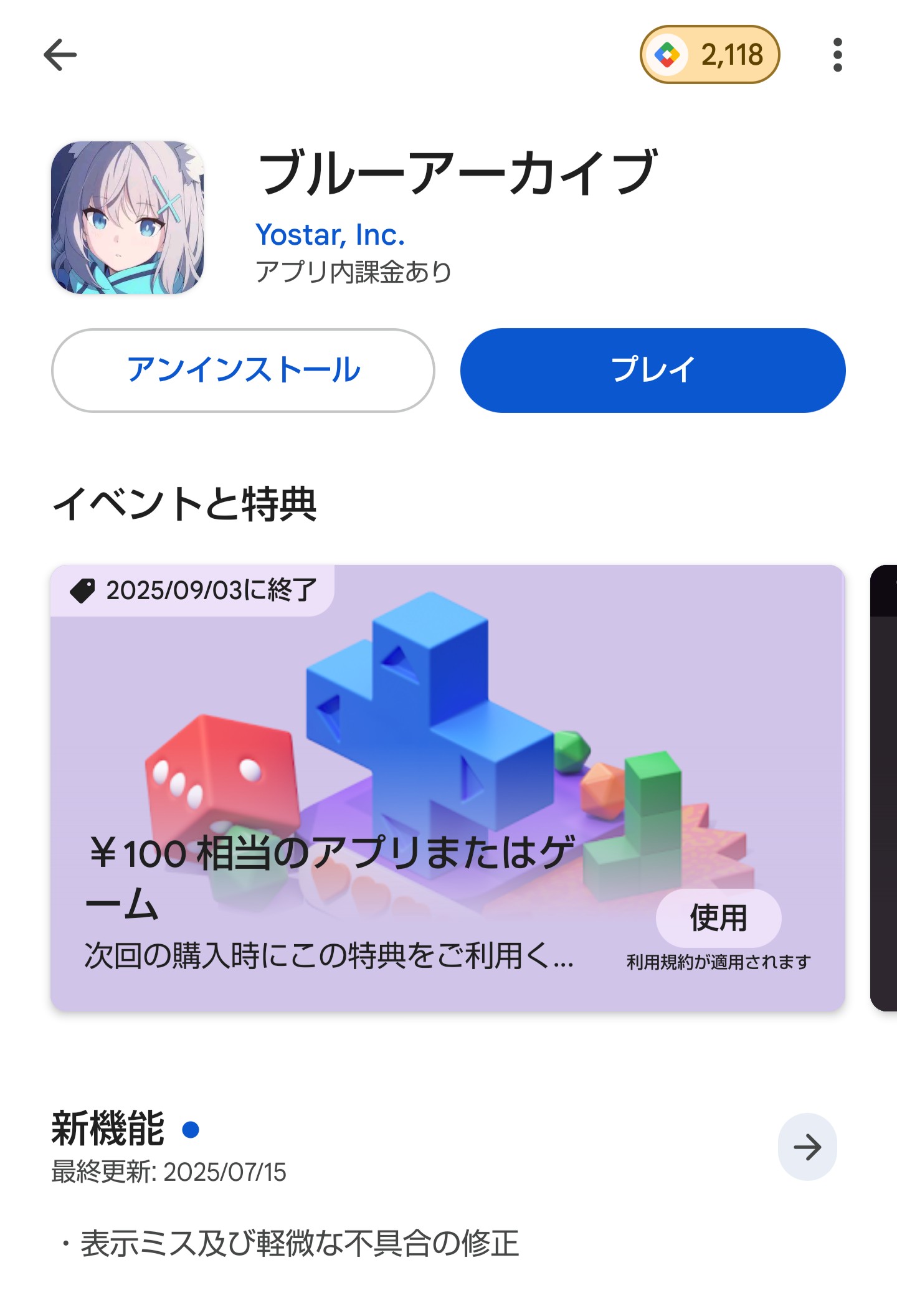This screenshot has height=1316, width=897.
Task: Launch the game with プレイ
Action: tap(652, 370)
